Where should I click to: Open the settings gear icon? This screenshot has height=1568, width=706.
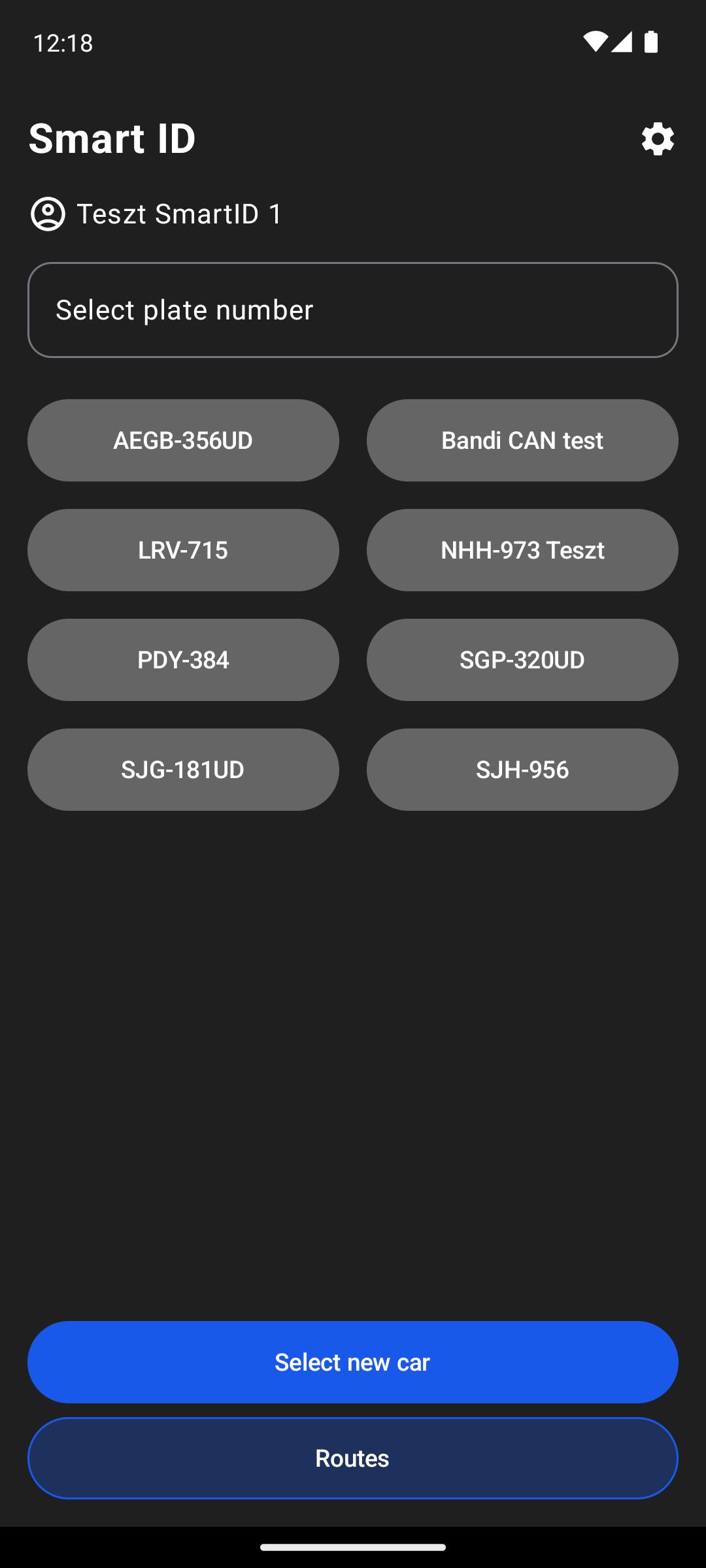coord(658,139)
